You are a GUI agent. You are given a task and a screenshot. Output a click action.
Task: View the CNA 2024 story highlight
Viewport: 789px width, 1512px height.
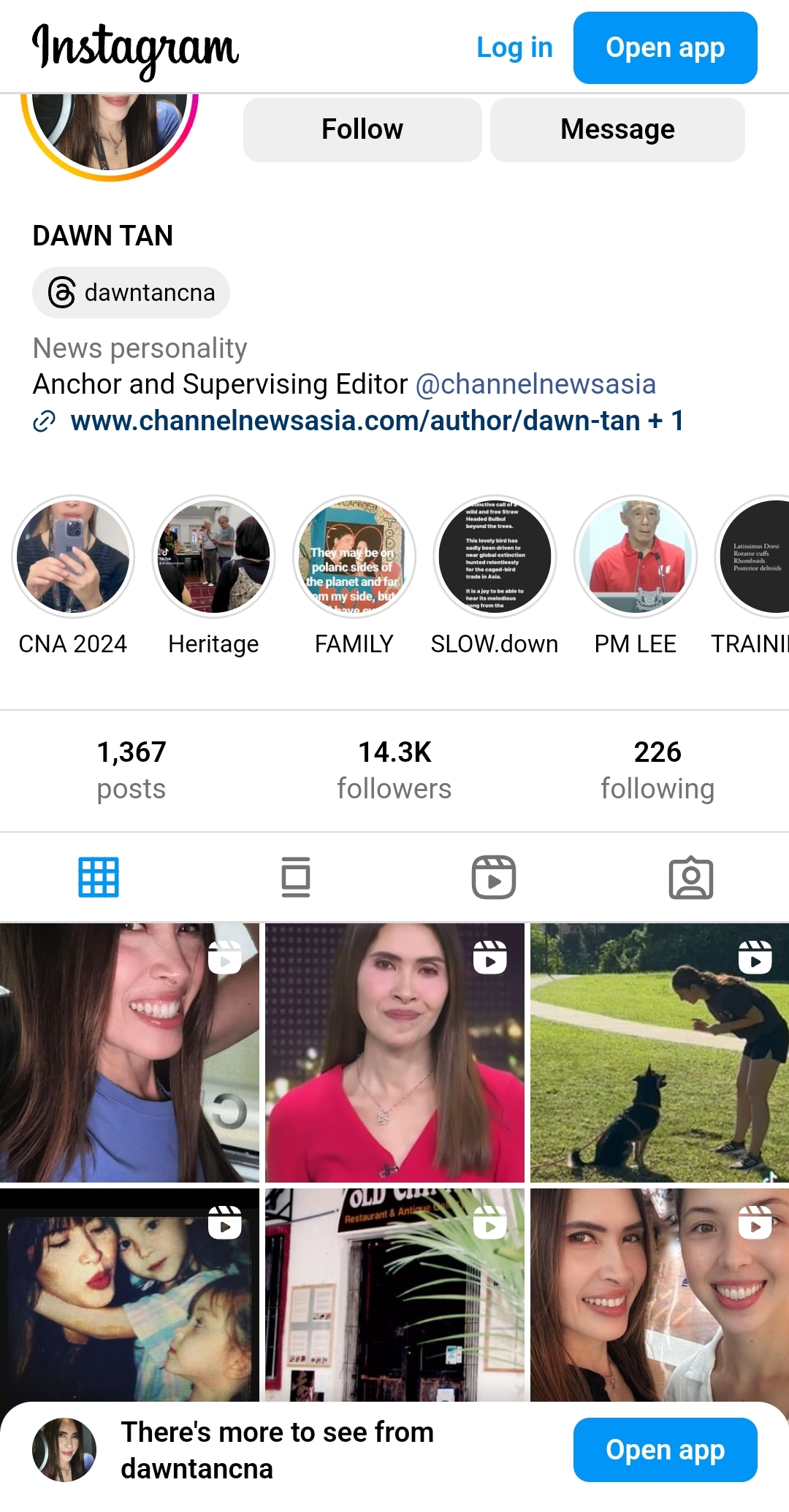point(73,557)
